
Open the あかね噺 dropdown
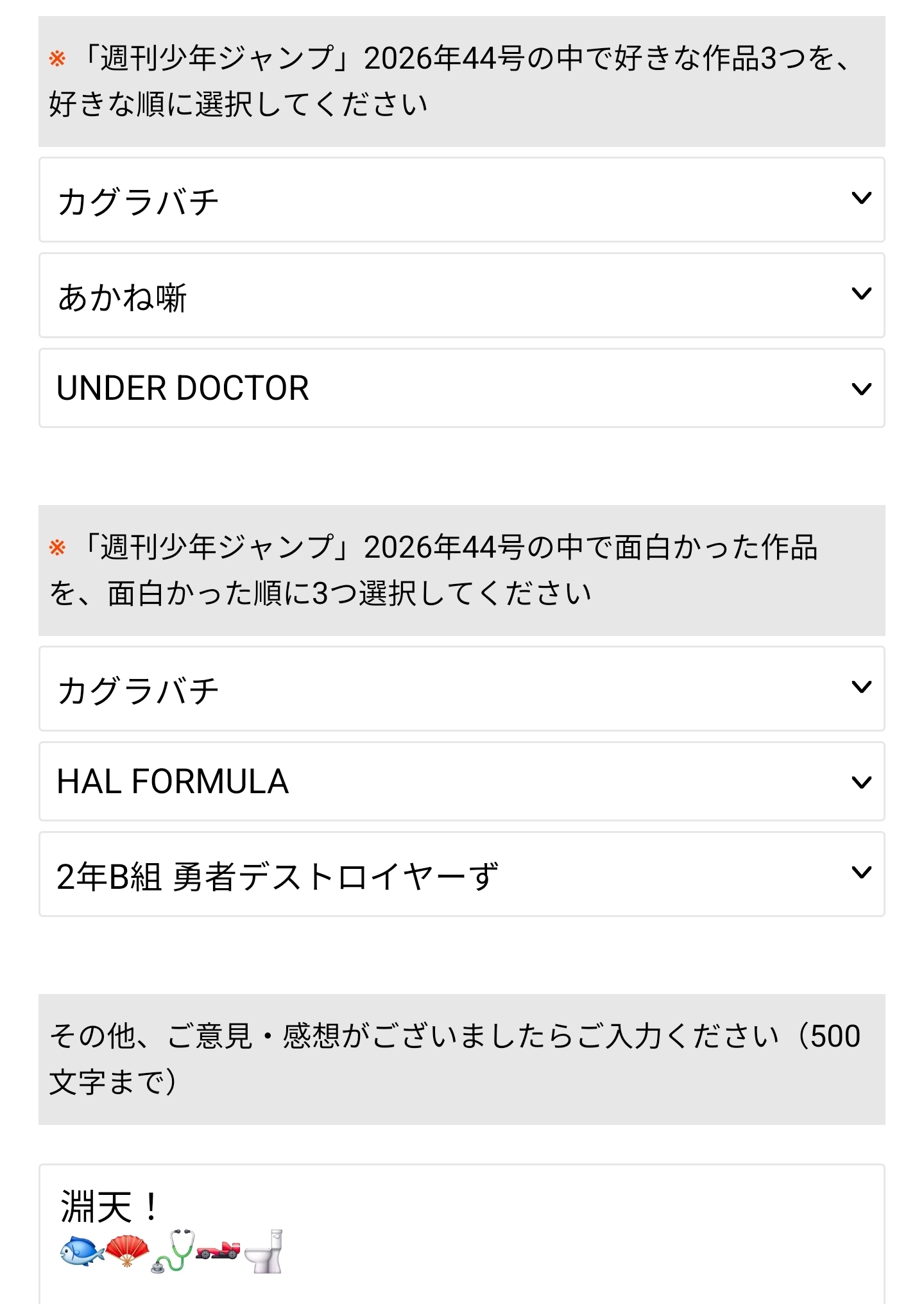tap(461, 295)
